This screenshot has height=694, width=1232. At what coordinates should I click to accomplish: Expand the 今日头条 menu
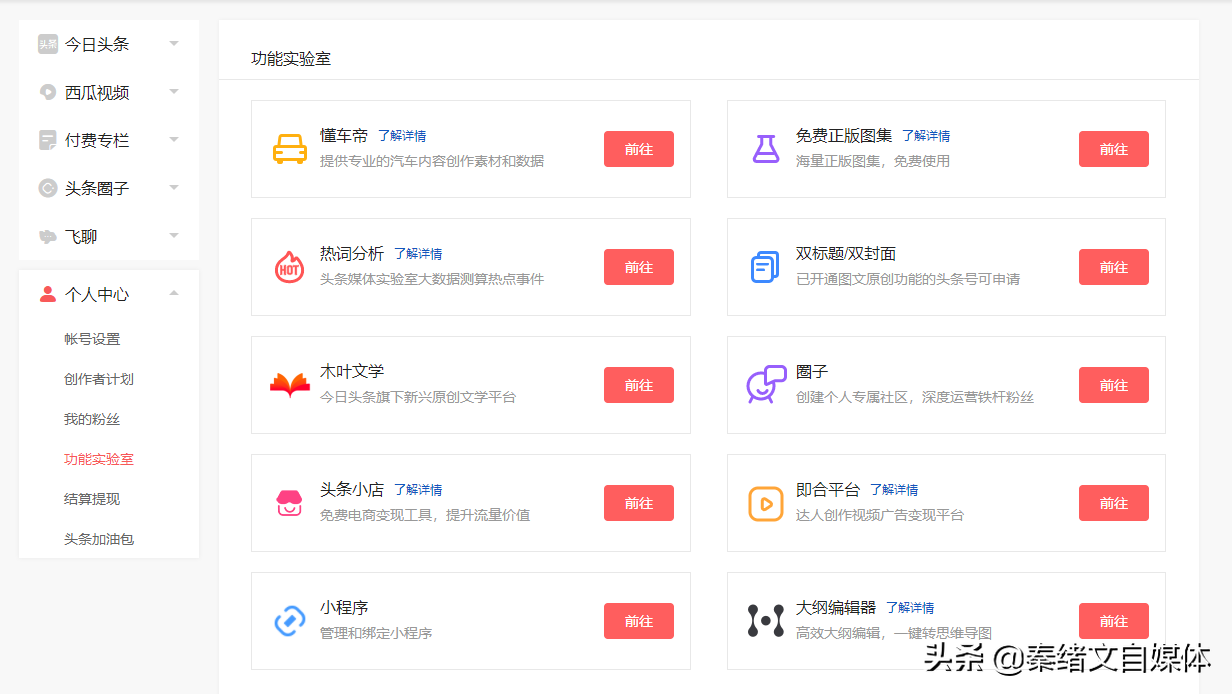108,44
